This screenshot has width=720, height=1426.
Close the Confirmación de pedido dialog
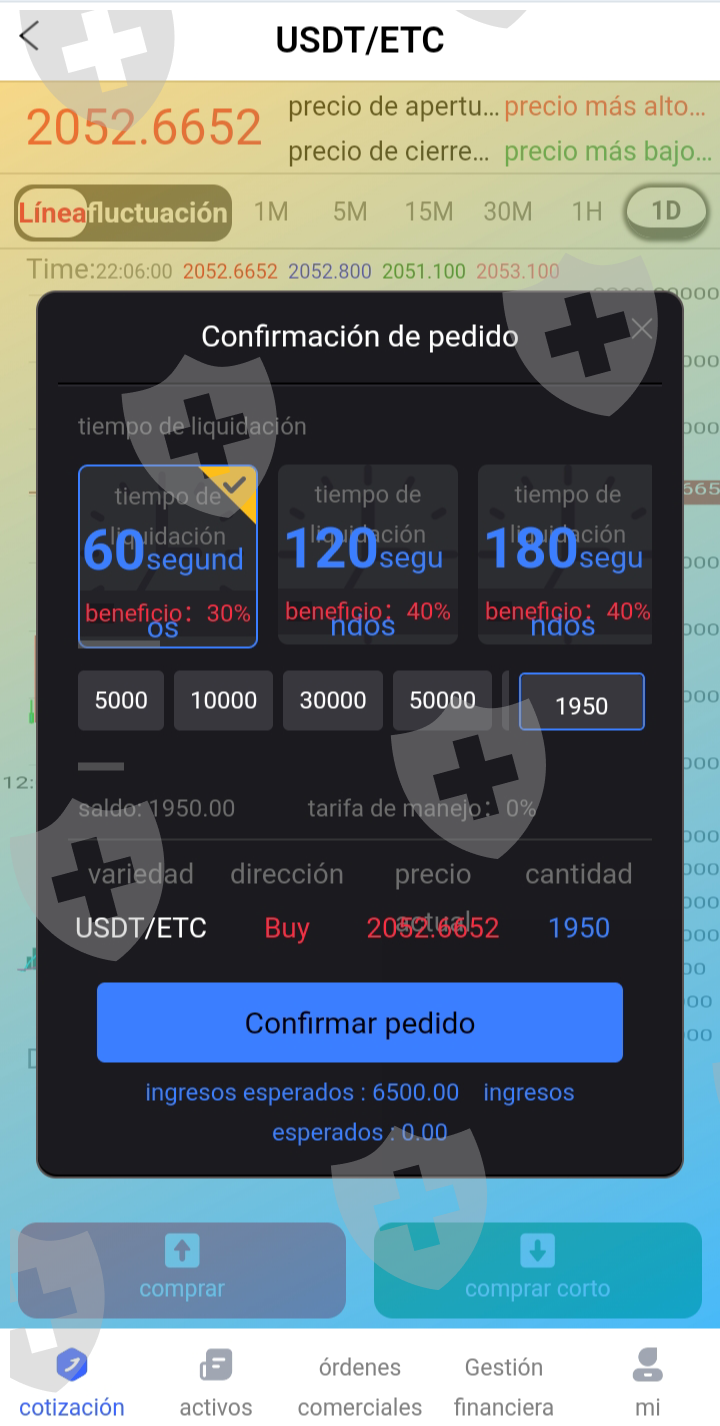(x=642, y=329)
